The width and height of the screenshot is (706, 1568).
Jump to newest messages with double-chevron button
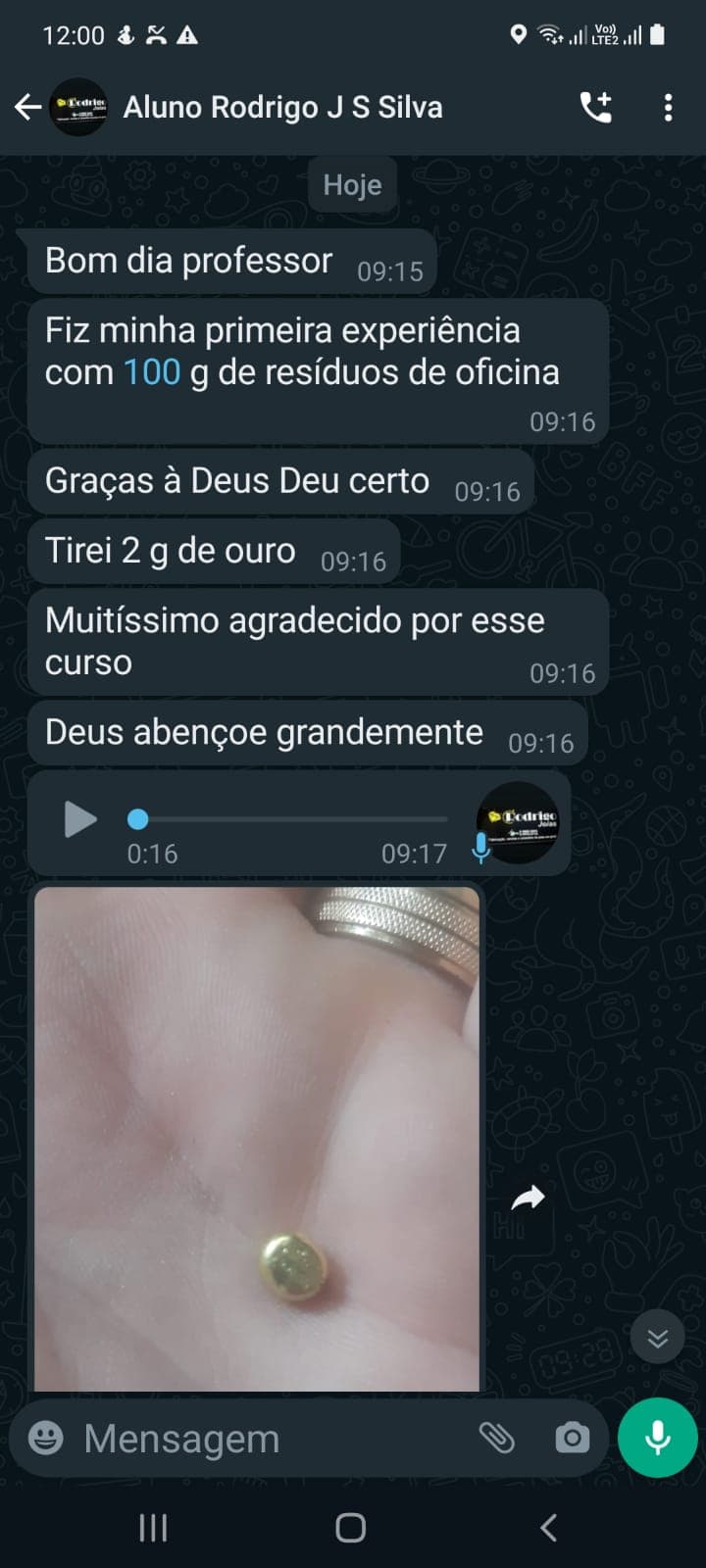click(656, 1337)
